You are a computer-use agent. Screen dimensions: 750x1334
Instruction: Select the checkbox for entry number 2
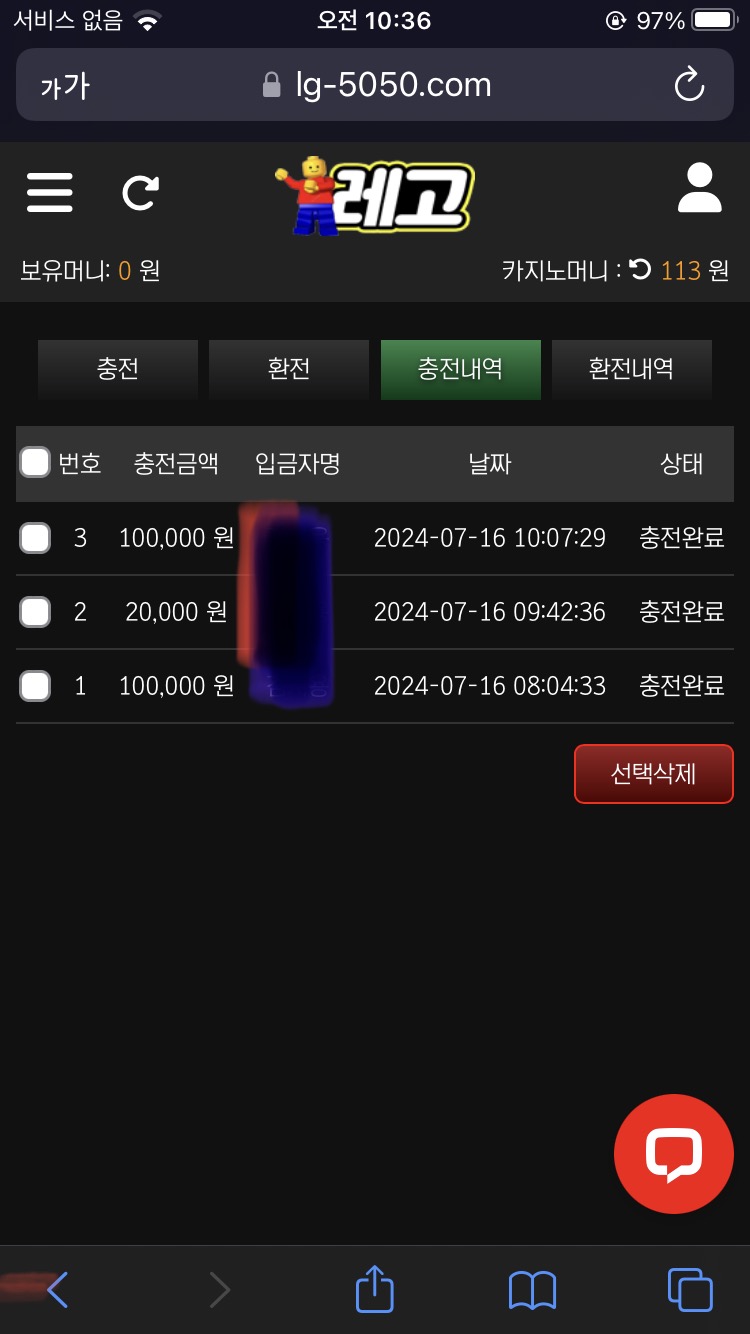pos(35,611)
